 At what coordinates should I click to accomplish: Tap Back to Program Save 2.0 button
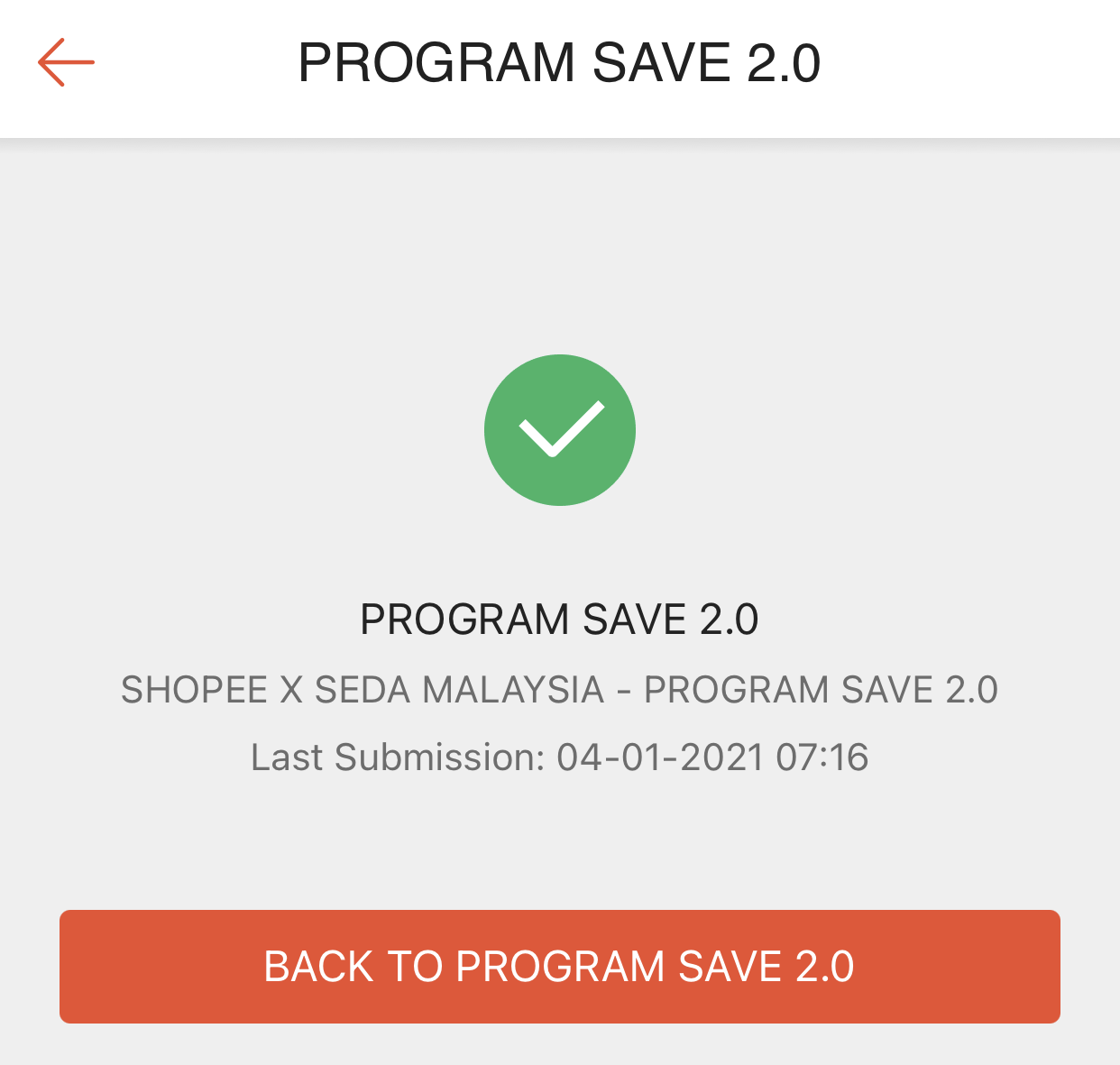(x=559, y=966)
